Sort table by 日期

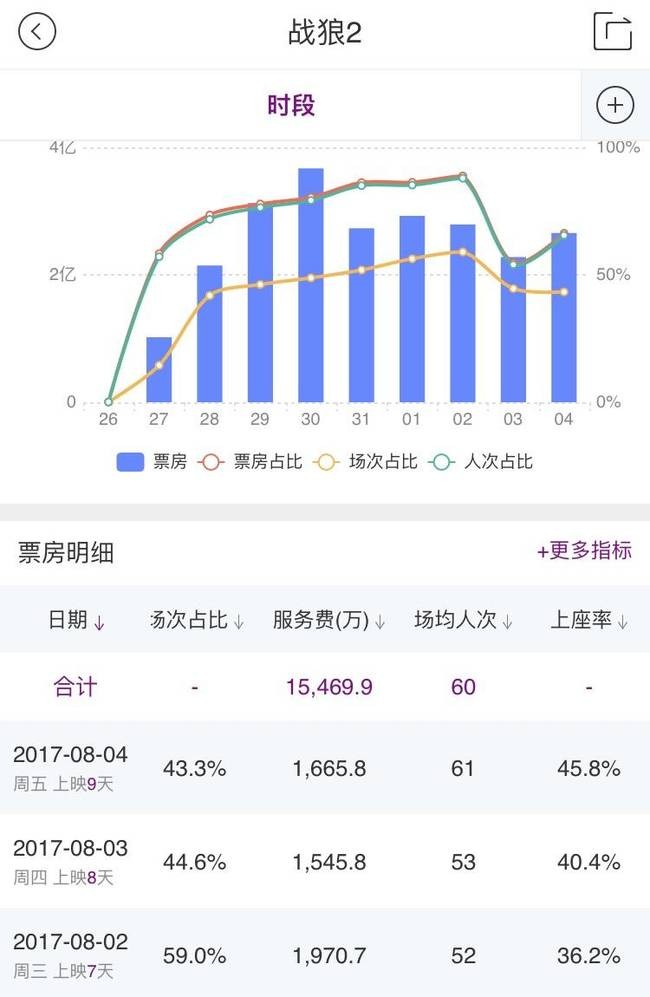coord(77,620)
